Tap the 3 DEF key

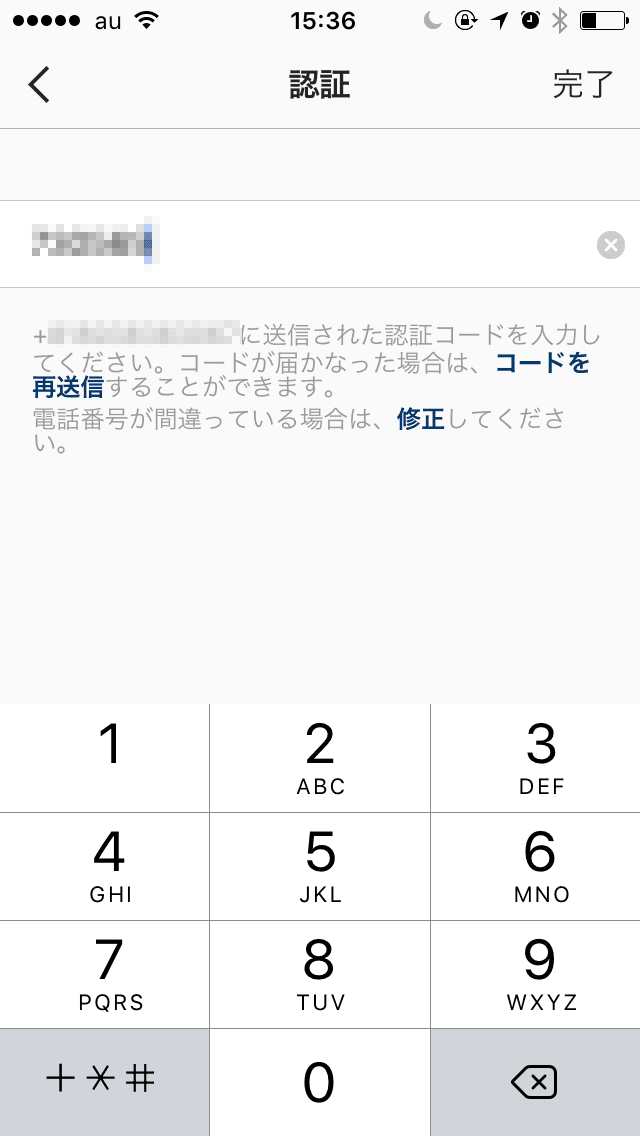click(536, 758)
